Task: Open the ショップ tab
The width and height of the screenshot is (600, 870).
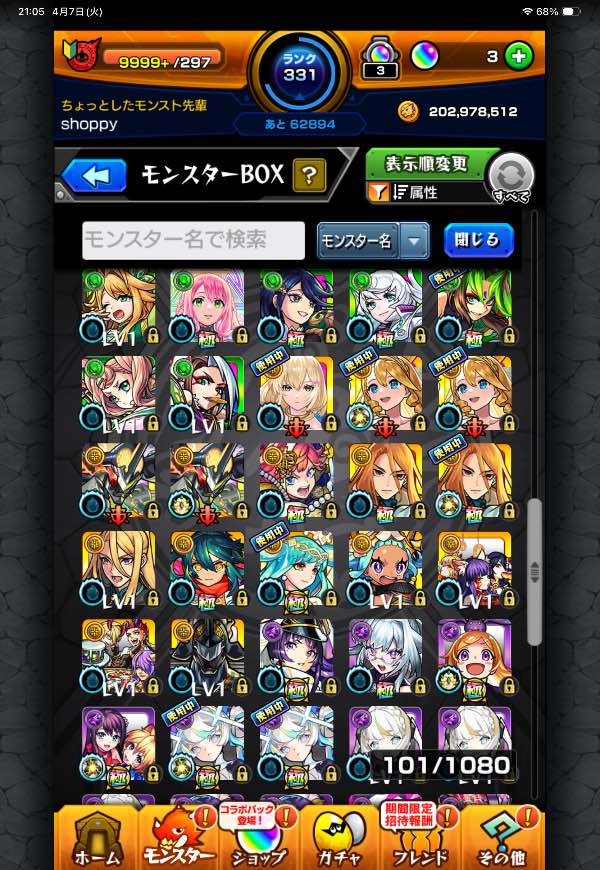Action: (x=258, y=838)
